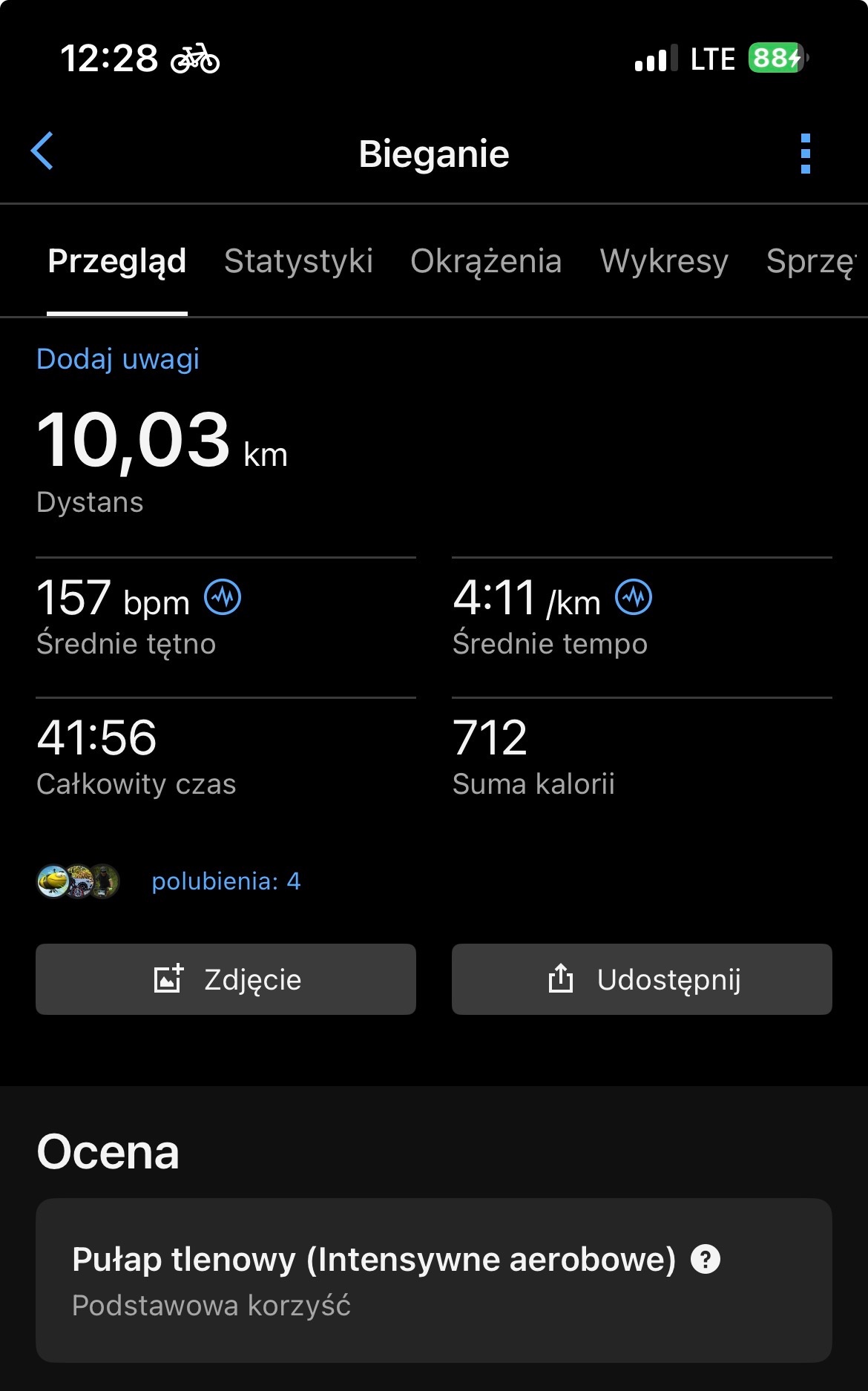Stay on the Przegląd tab
Screen dimensions: 868x1391
click(x=117, y=261)
